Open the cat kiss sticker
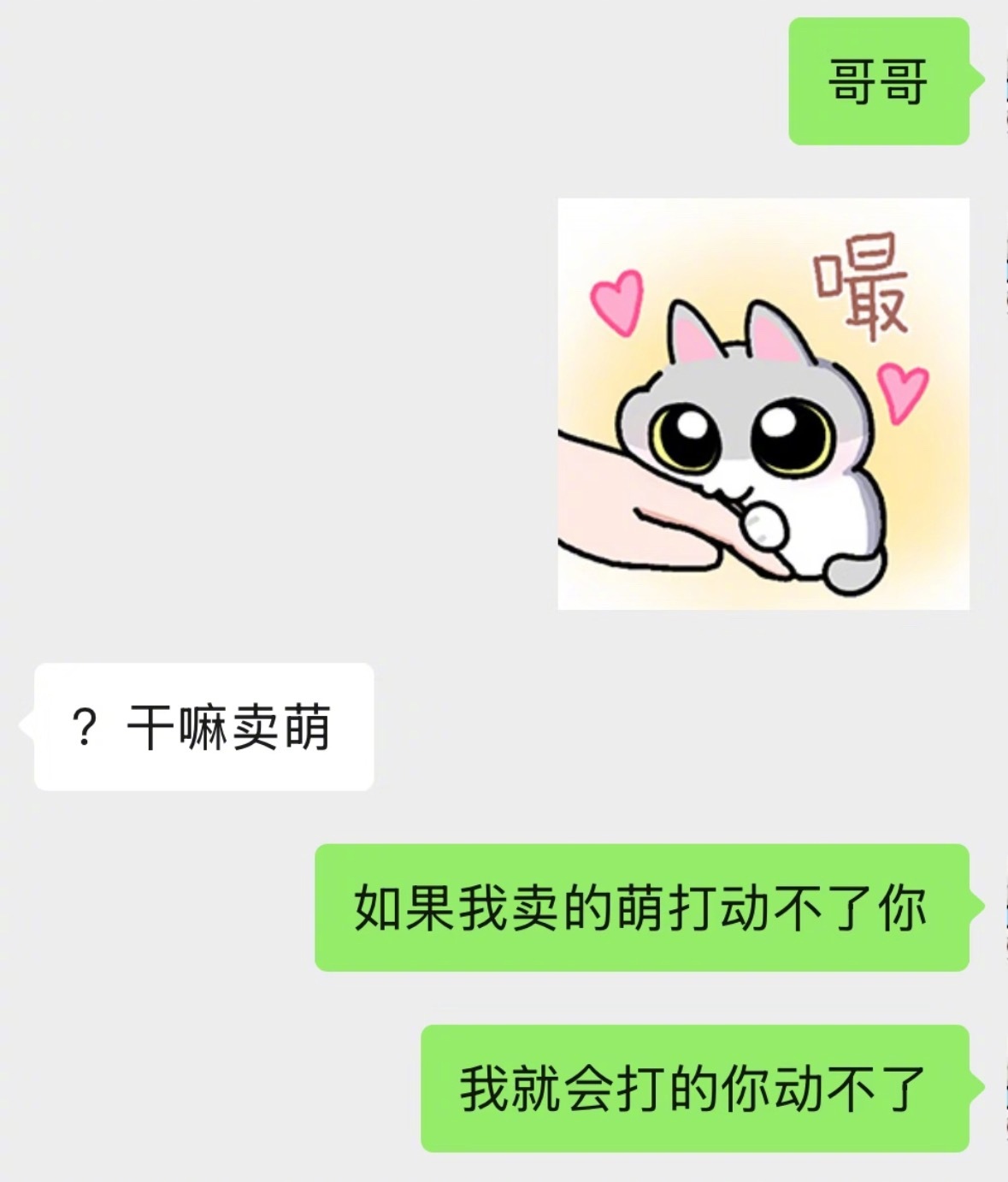Viewport: 1008px width, 1182px height. (x=763, y=404)
